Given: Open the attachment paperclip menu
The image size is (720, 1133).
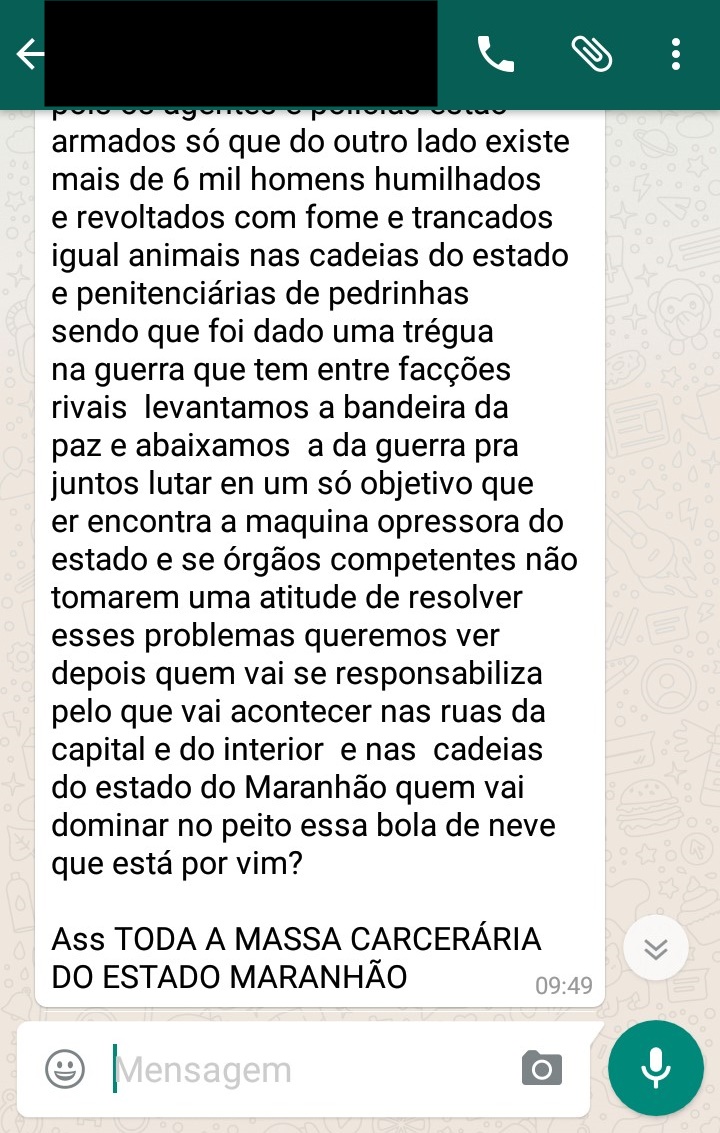Looking at the screenshot, I should pos(591,54).
